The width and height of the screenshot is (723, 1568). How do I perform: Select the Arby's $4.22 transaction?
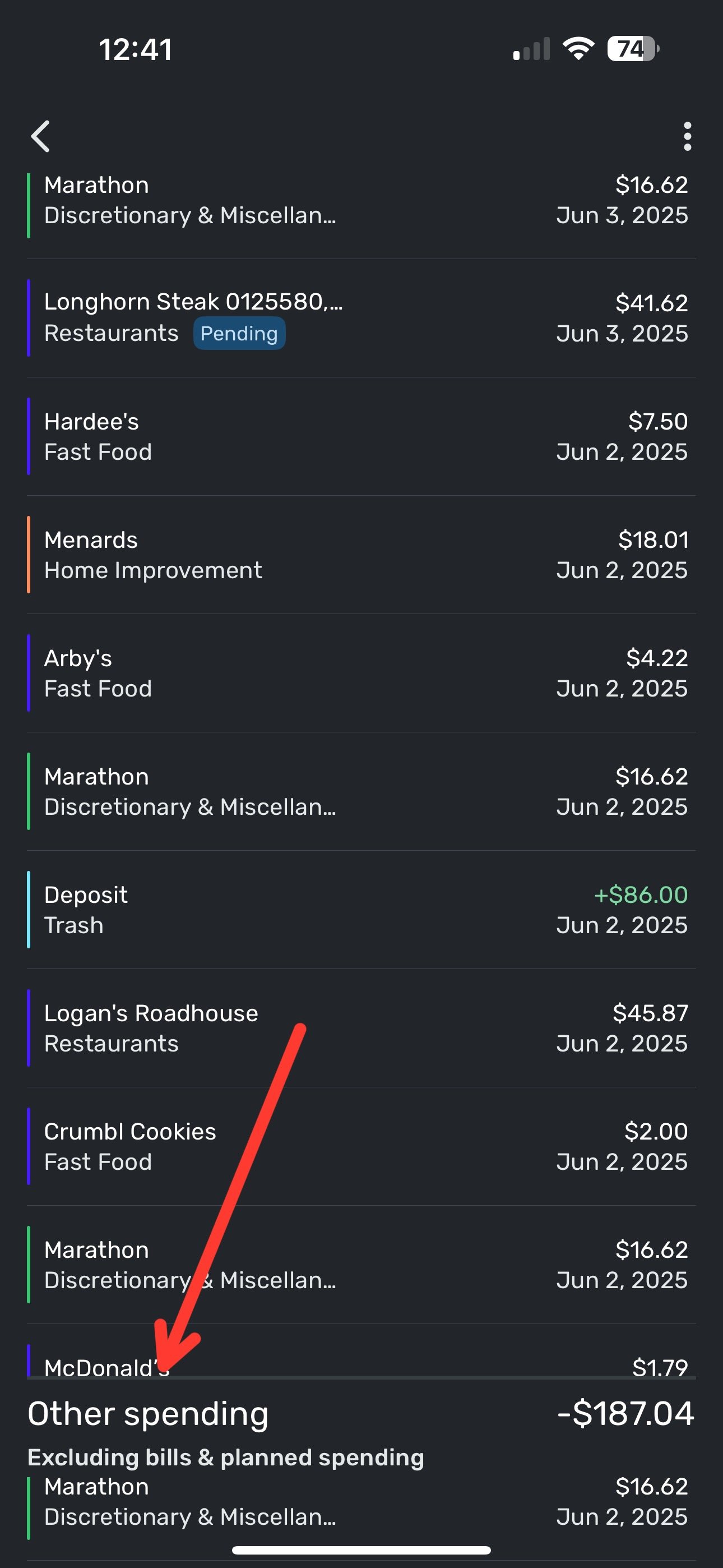[361, 673]
